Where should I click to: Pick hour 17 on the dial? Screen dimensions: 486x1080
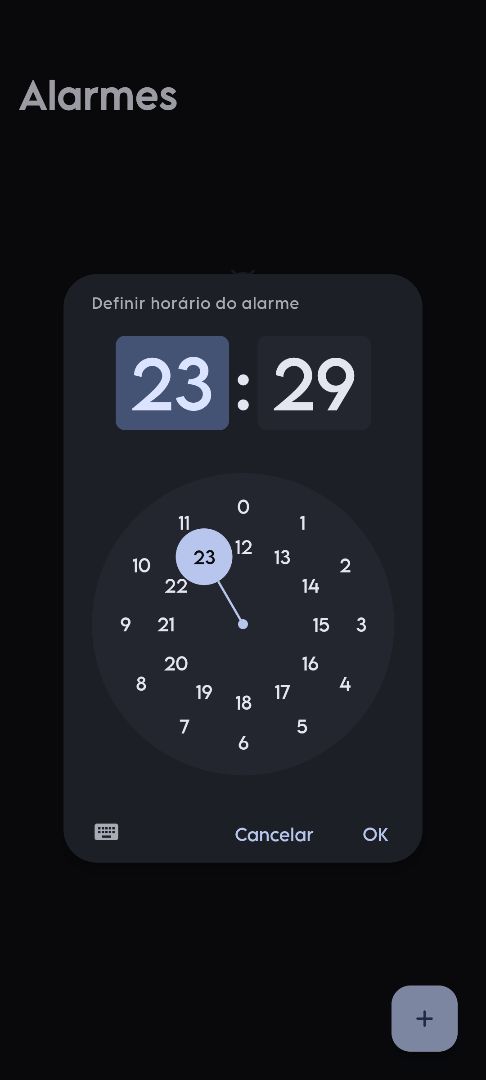(x=282, y=692)
